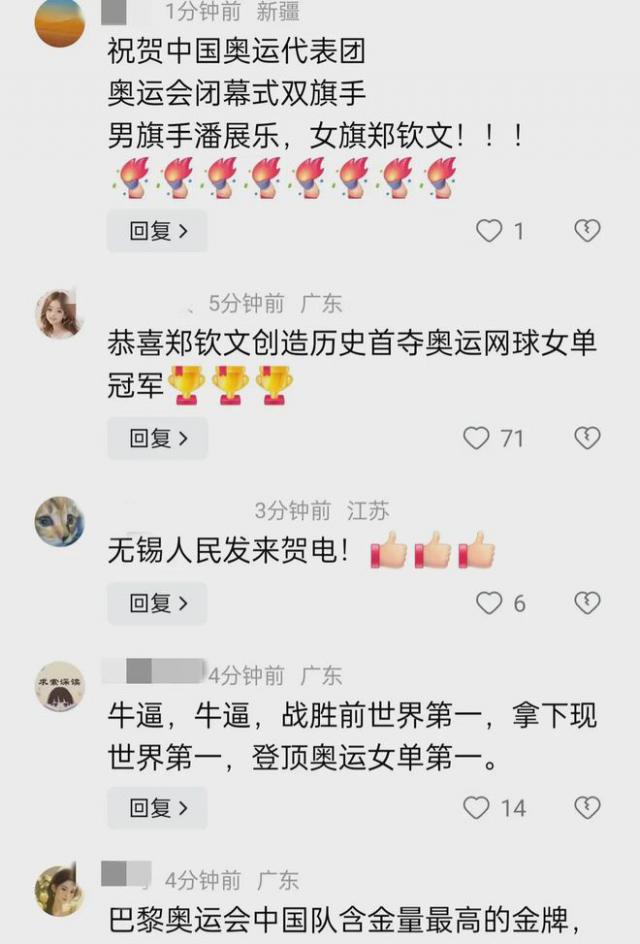
Task: Dislike the 无锡人民发来贺电 comment
Action: (x=587, y=603)
